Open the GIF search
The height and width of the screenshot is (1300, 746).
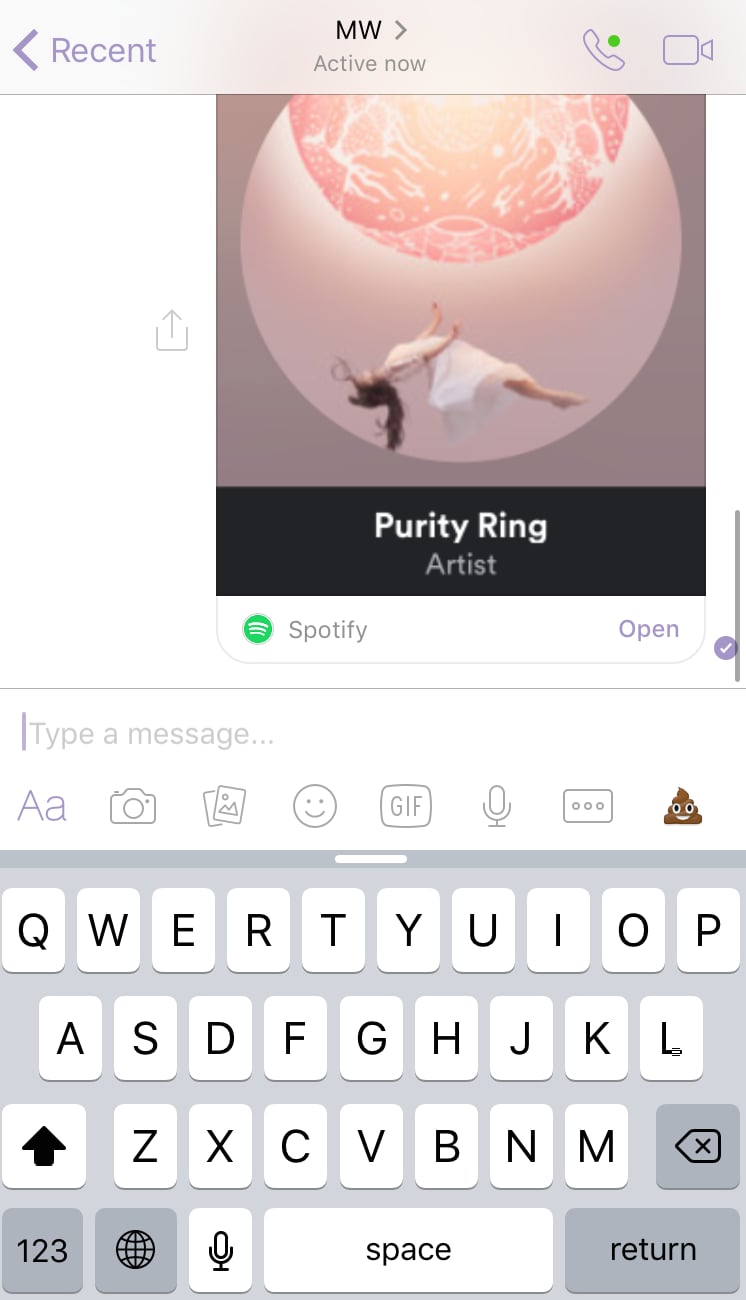406,806
